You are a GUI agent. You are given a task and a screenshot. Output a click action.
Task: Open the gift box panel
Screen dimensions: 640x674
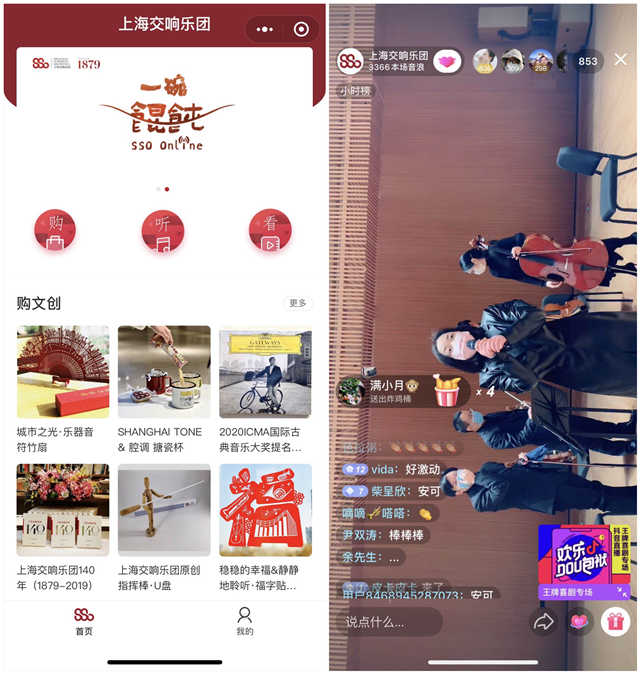[x=614, y=622]
